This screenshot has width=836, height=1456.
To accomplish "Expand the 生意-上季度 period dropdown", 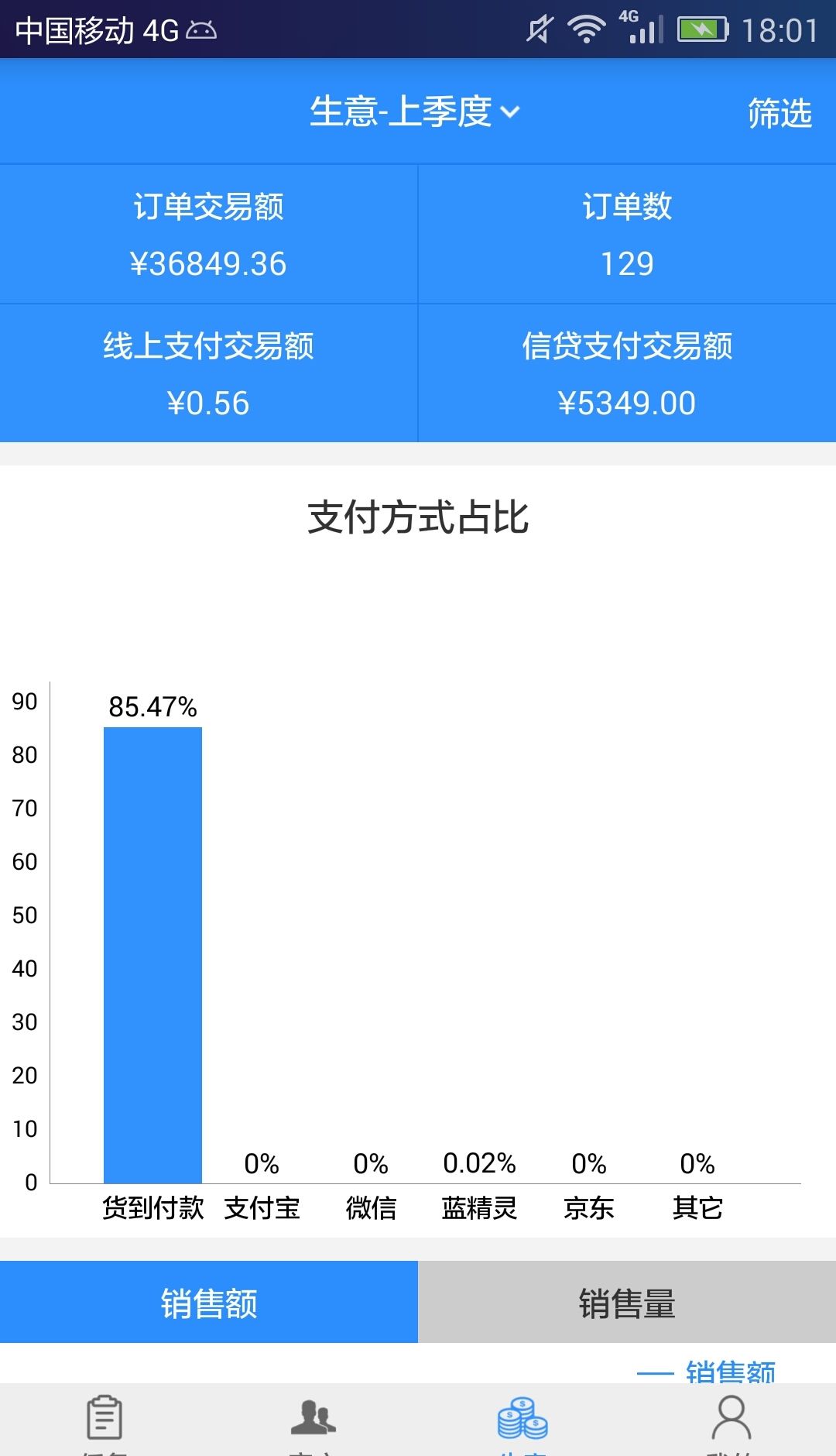I will click(x=415, y=112).
